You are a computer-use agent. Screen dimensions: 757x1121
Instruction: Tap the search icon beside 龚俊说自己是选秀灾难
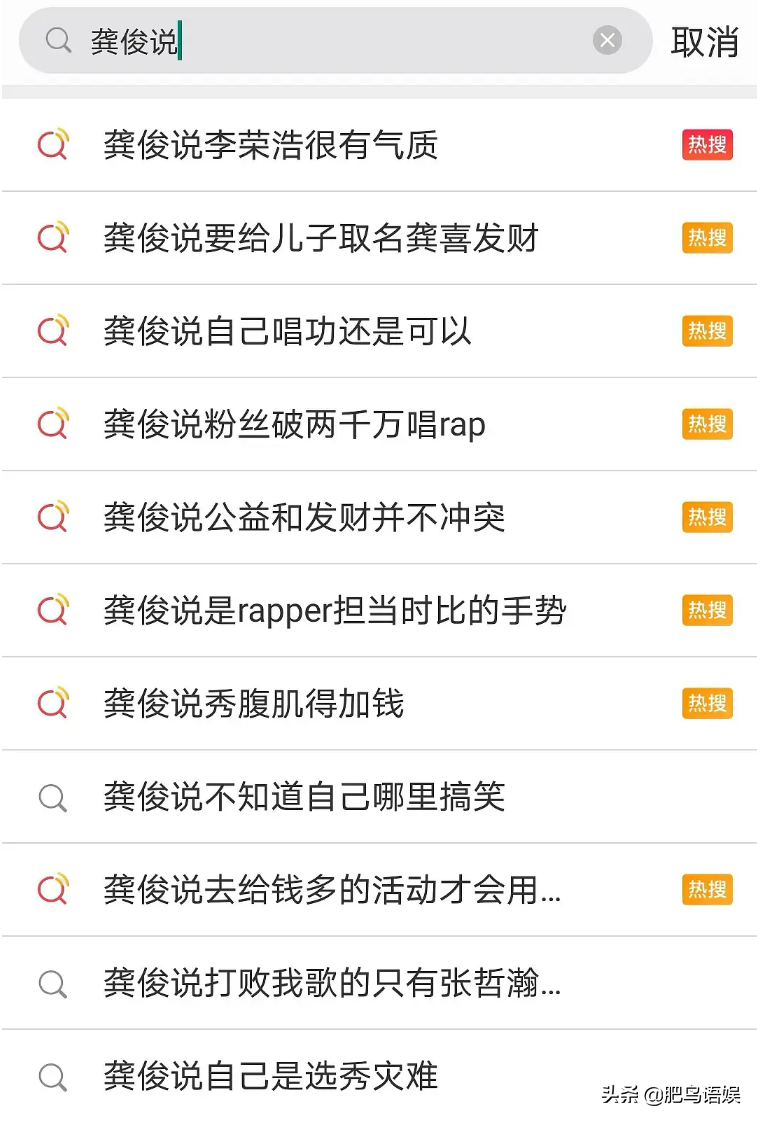(x=55, y=1077)
